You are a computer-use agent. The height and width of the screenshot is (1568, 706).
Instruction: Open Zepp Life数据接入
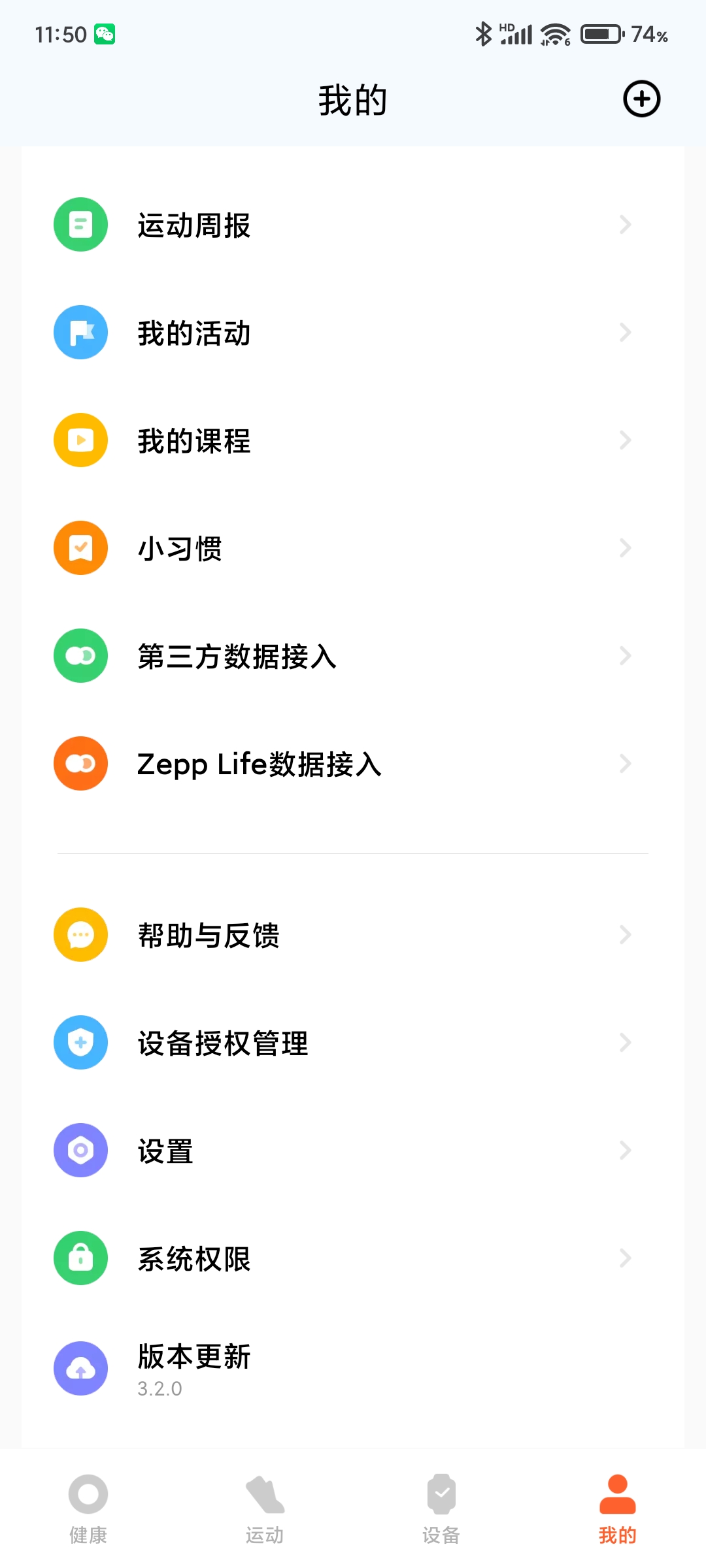(x=353, y=764)
